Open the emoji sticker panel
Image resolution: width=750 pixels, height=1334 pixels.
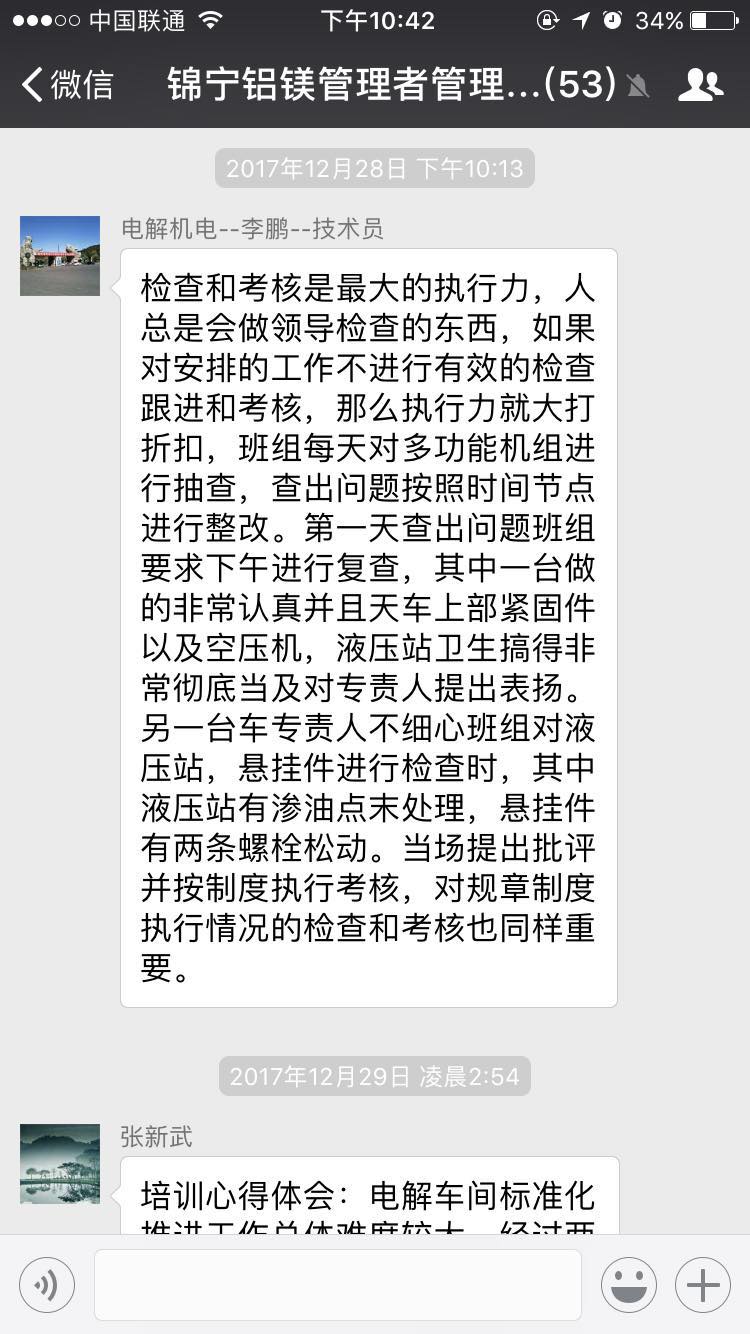point(629,1285)
